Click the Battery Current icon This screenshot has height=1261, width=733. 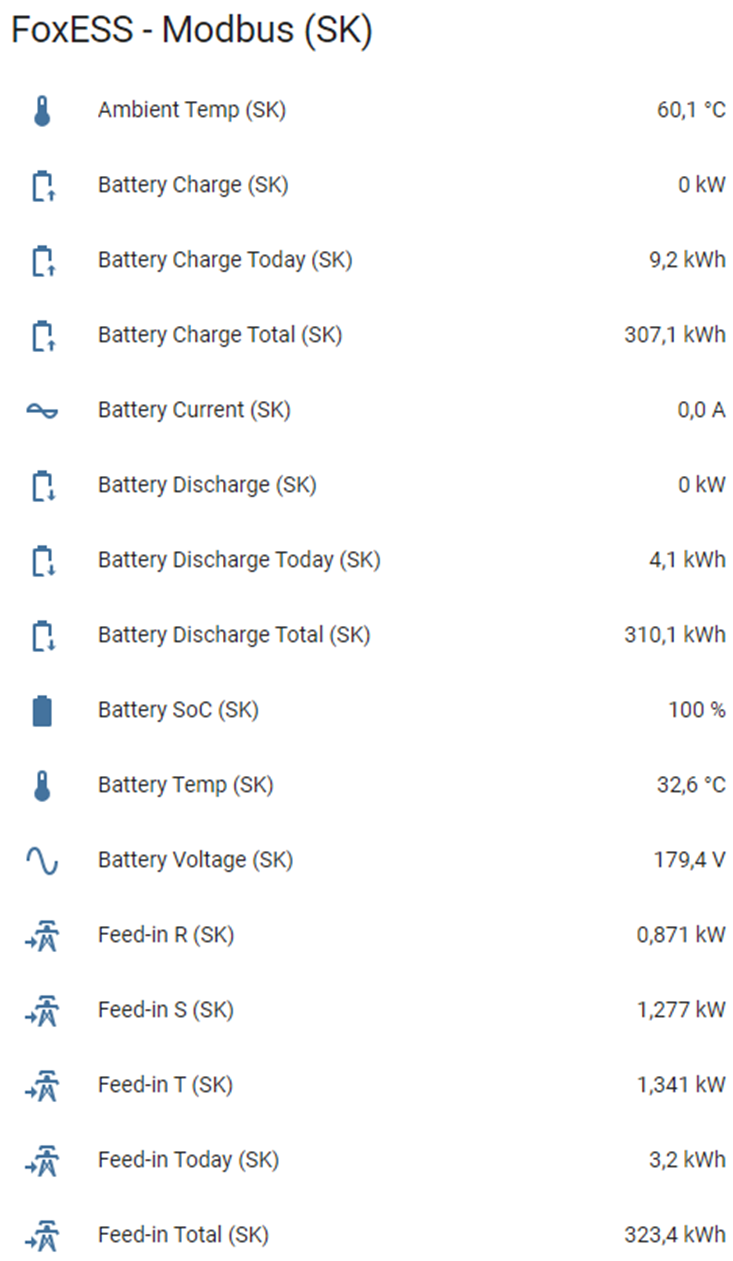pos(40,410)
